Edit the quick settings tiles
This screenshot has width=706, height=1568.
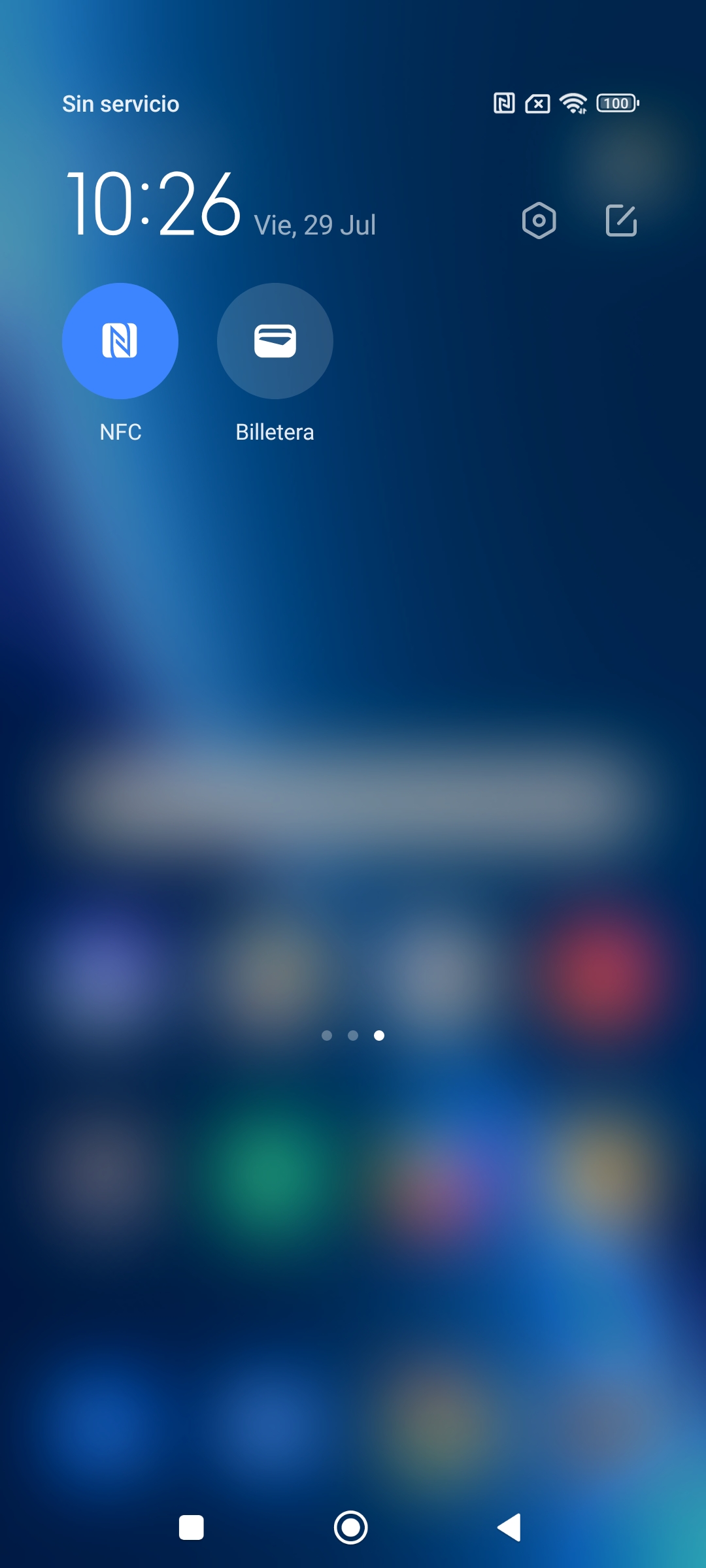621,221
